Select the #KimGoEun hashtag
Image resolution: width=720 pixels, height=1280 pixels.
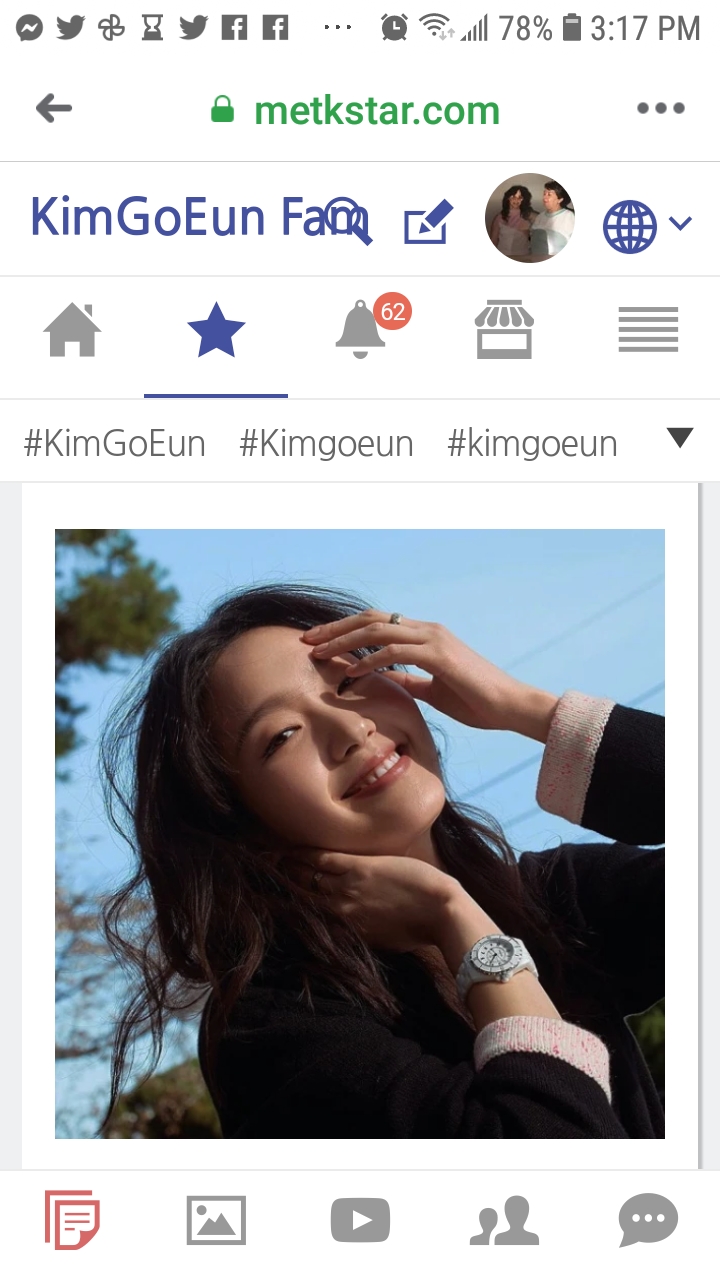tap(114, 443)
